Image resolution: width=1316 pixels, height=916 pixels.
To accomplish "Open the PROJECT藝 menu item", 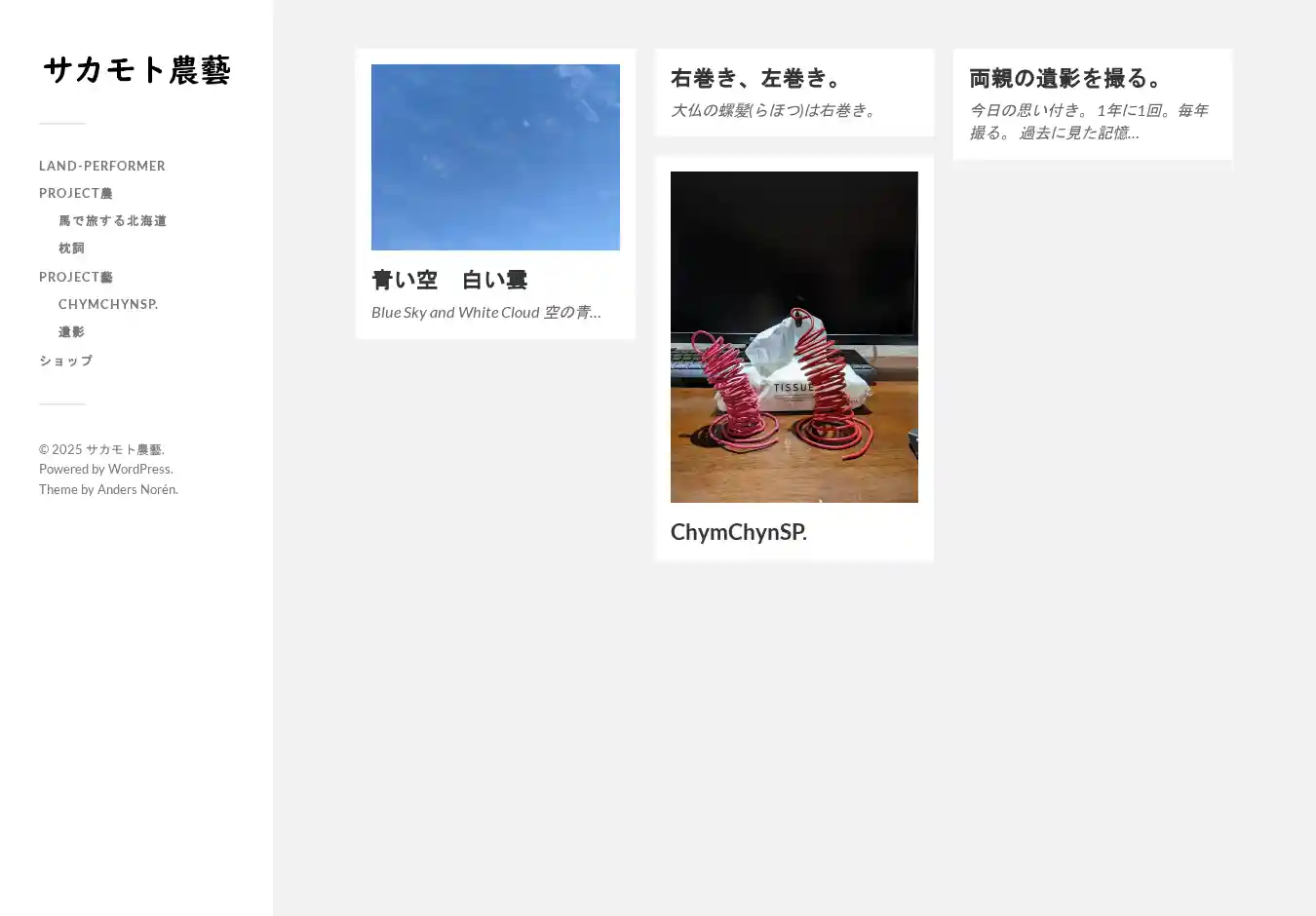I will (x=76, y=277).
